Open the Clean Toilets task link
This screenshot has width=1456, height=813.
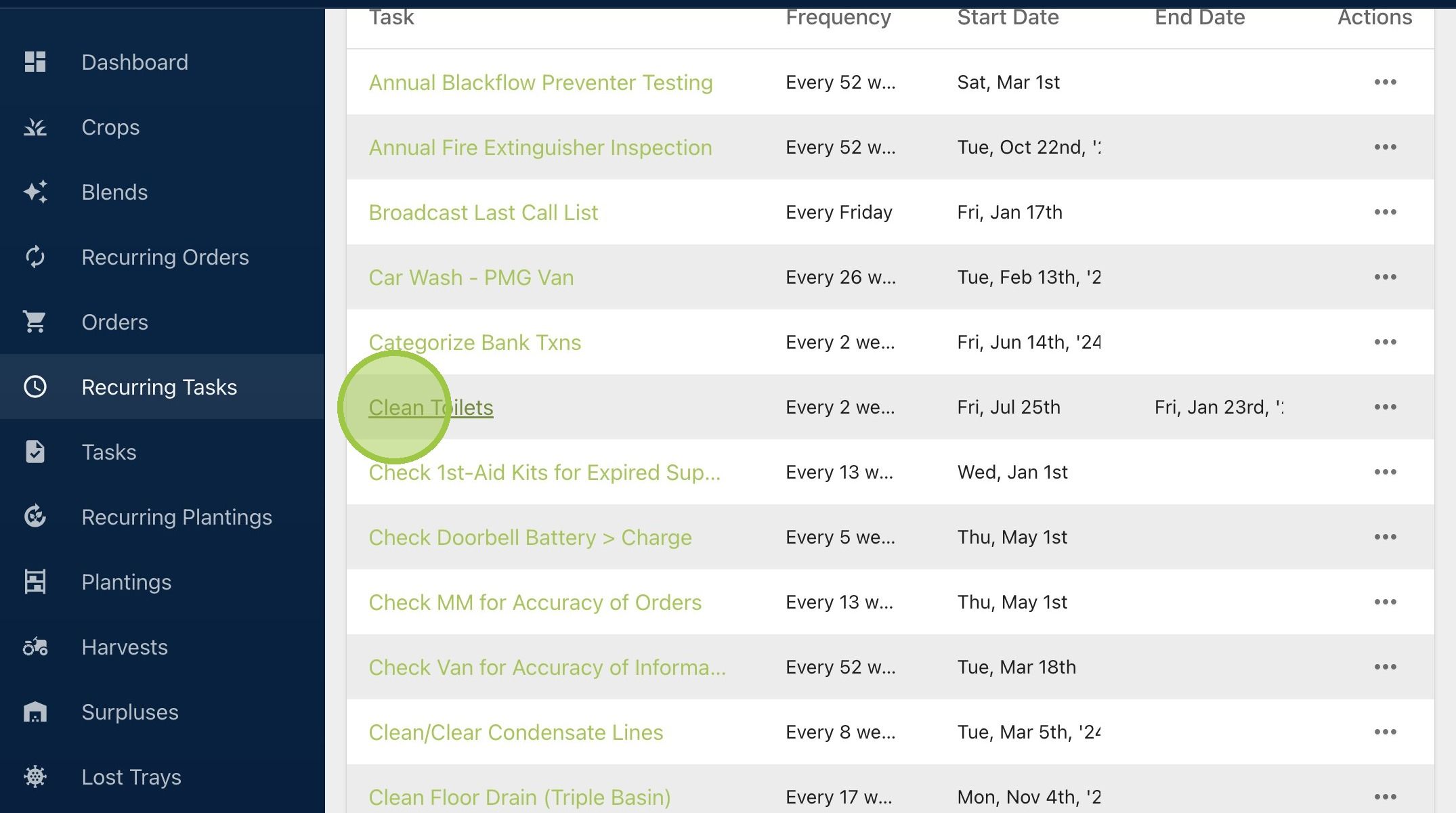point(431,408)
